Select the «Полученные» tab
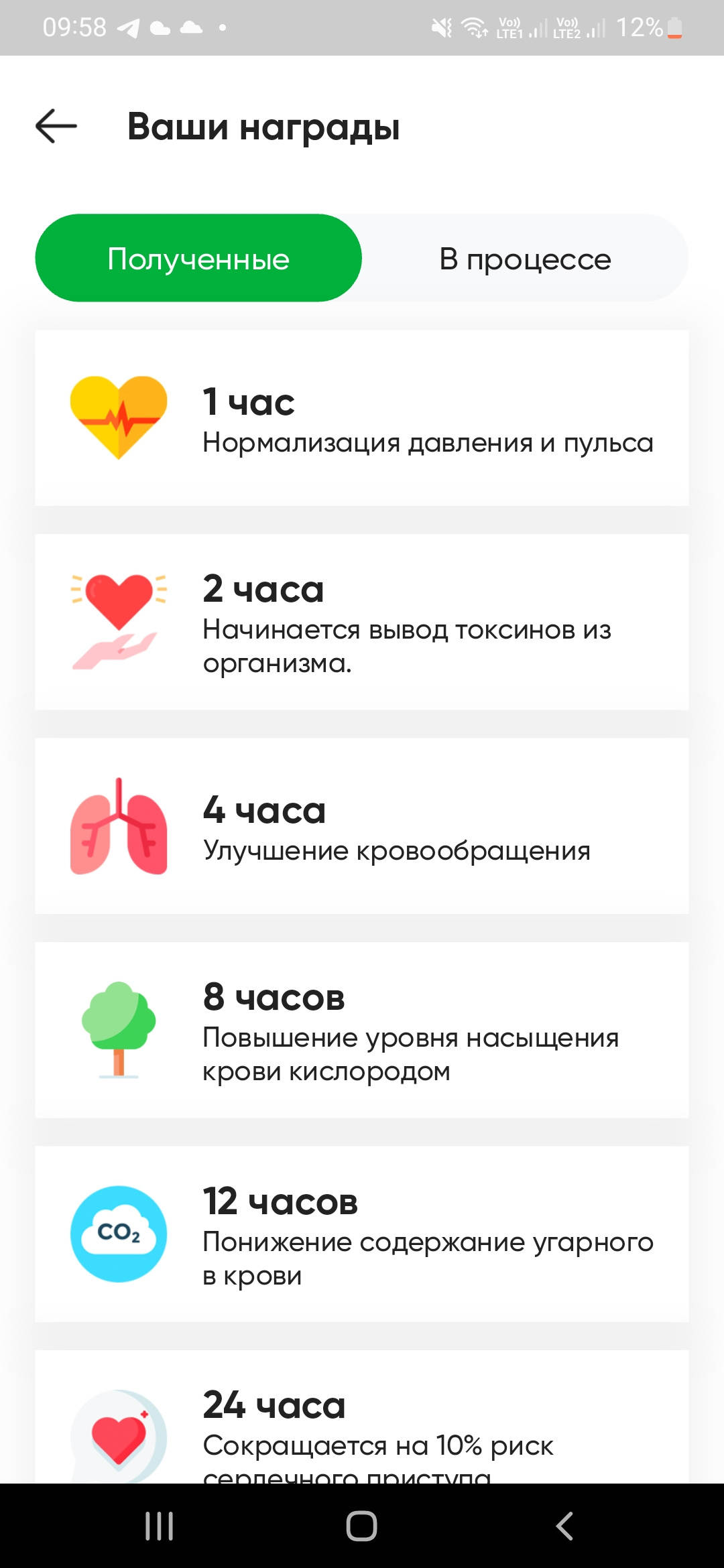The image size is (724, 1568). point(198,259)
